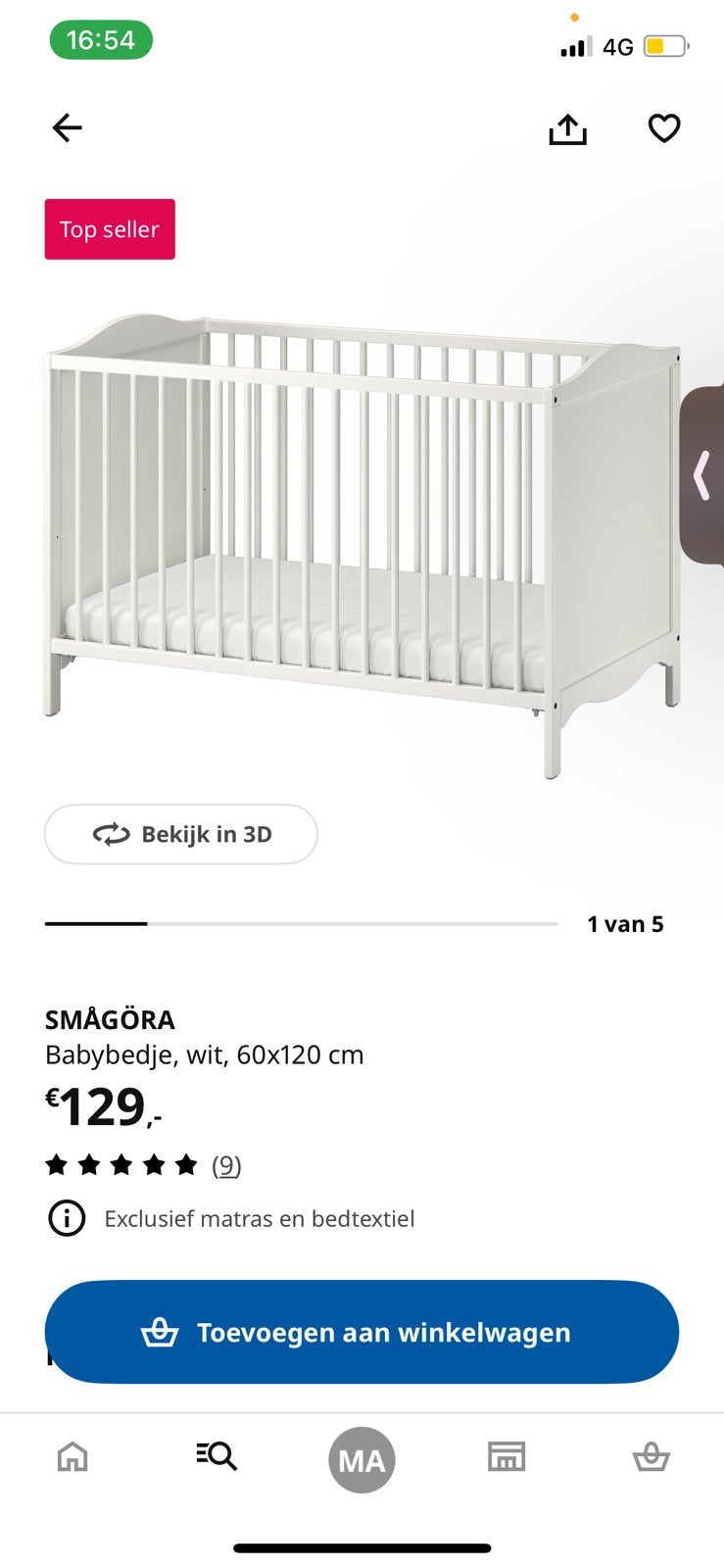Open the Bekijk in 3D viewer
This screenshot has width=724, height=1568.
[181, 834]
